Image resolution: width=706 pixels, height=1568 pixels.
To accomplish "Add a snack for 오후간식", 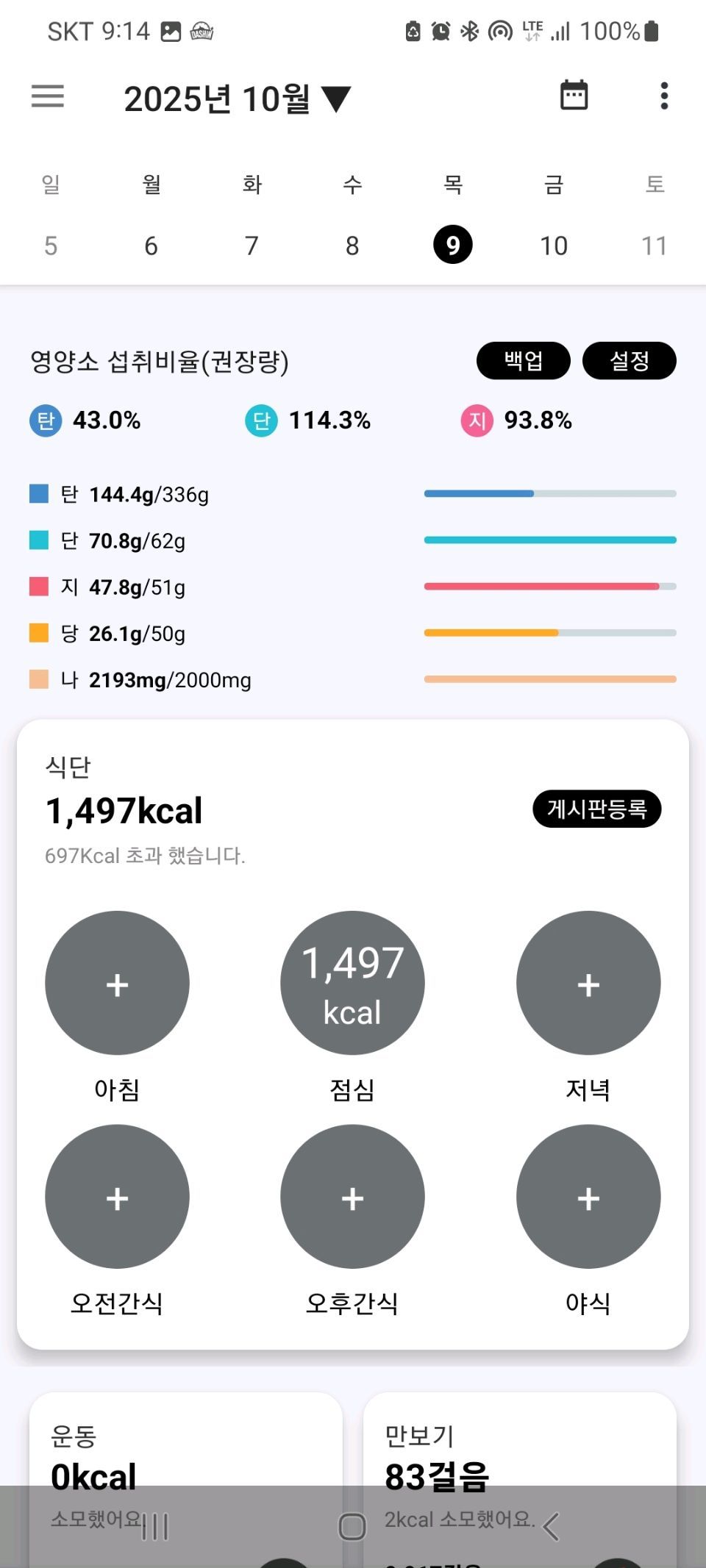I will [x=352, y=1197].
